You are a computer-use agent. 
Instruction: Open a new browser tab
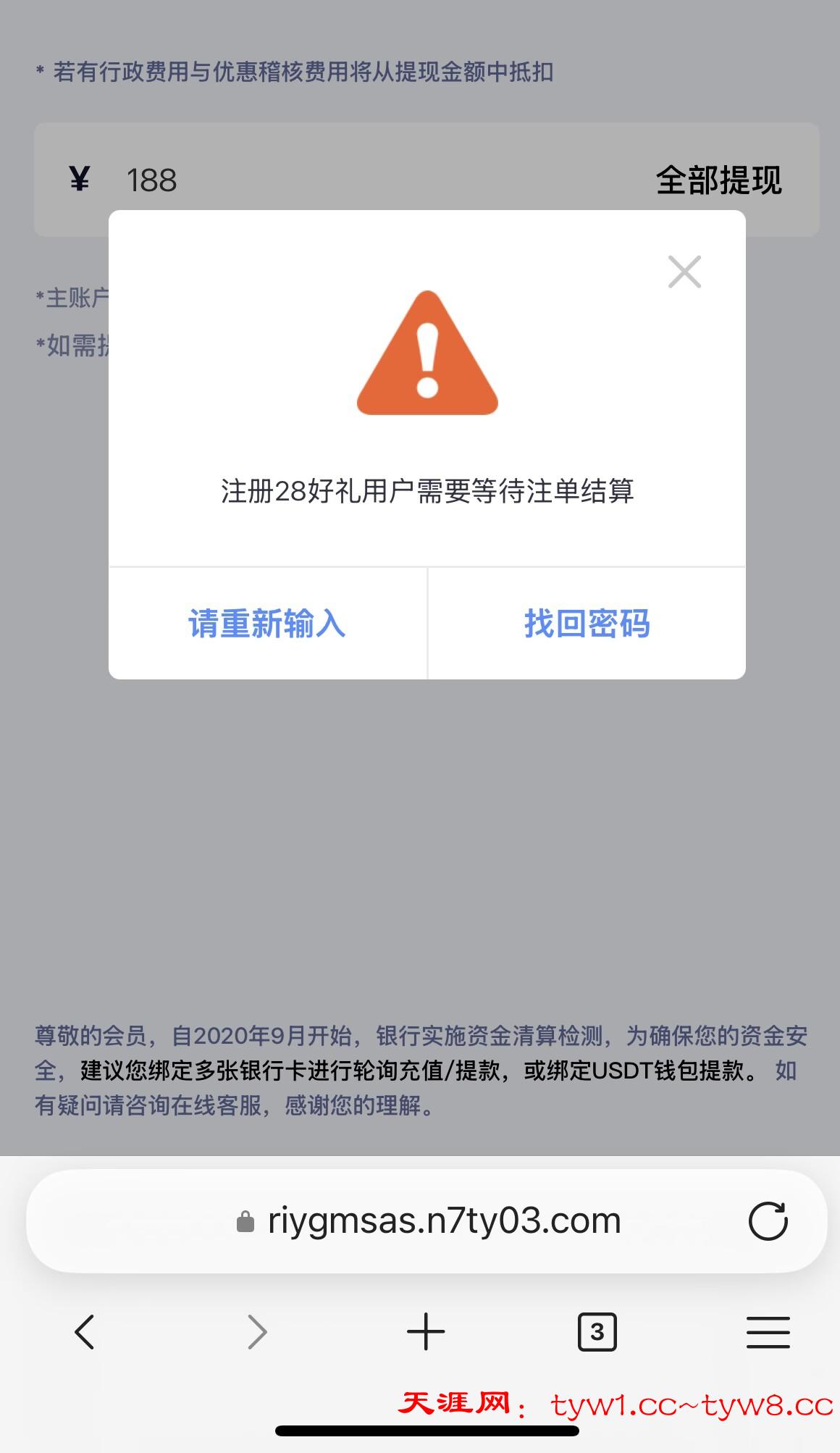pos(426,1331)
